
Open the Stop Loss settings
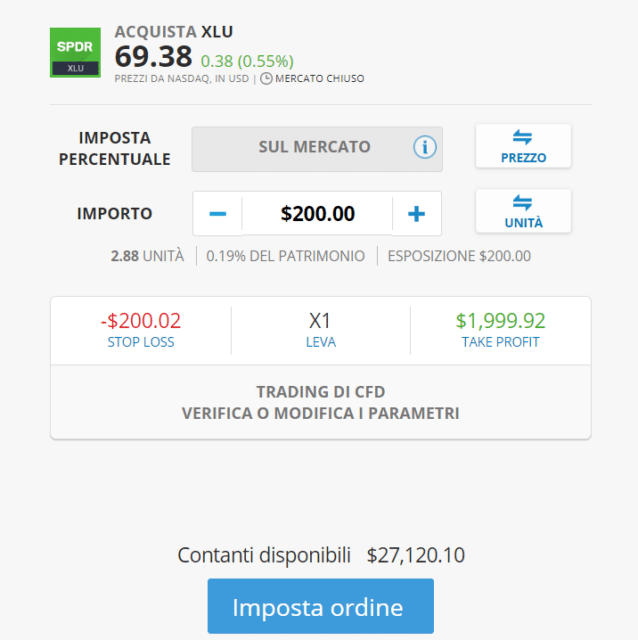(x=141, y=330)
